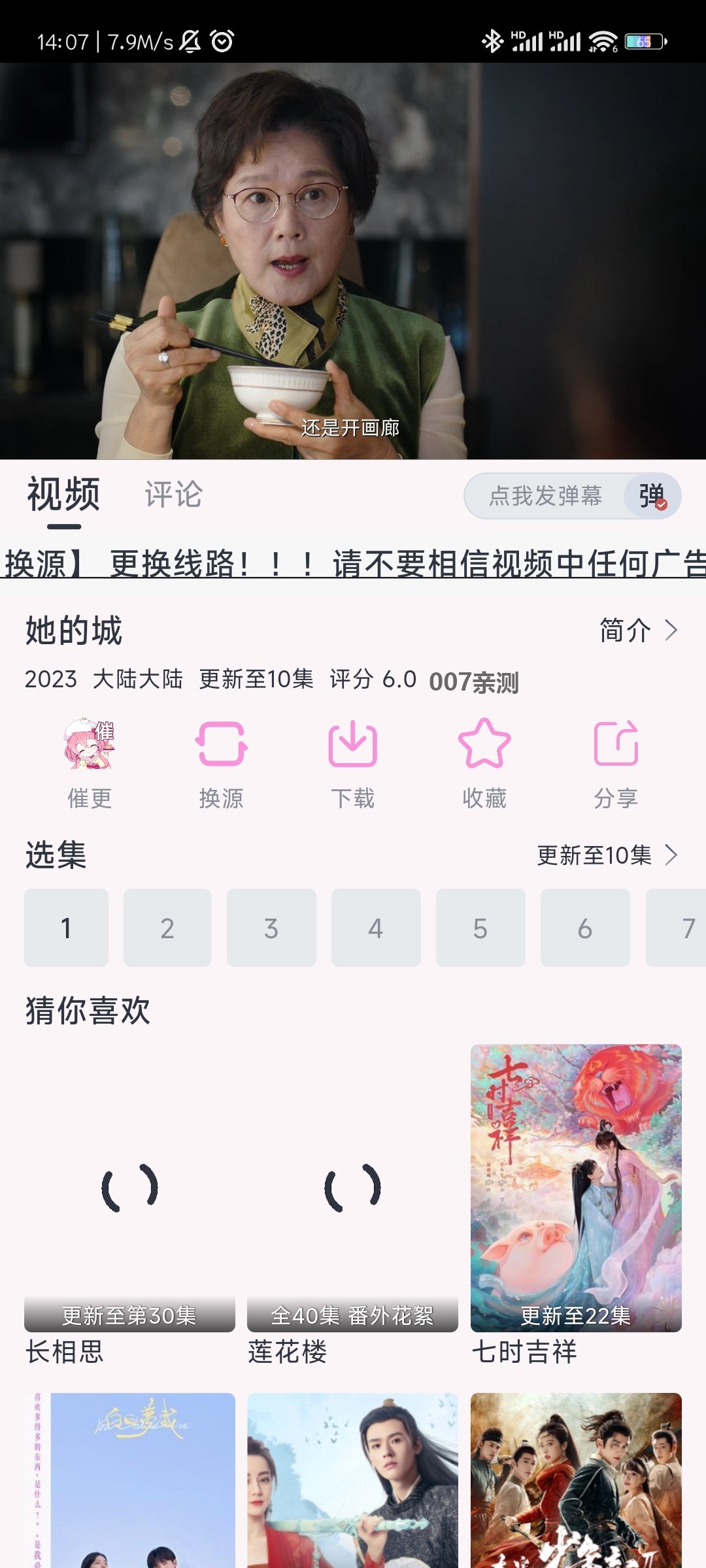The image size is (706, 1568).
Task: Select episode 3
Action: click(x=271, y=928)
